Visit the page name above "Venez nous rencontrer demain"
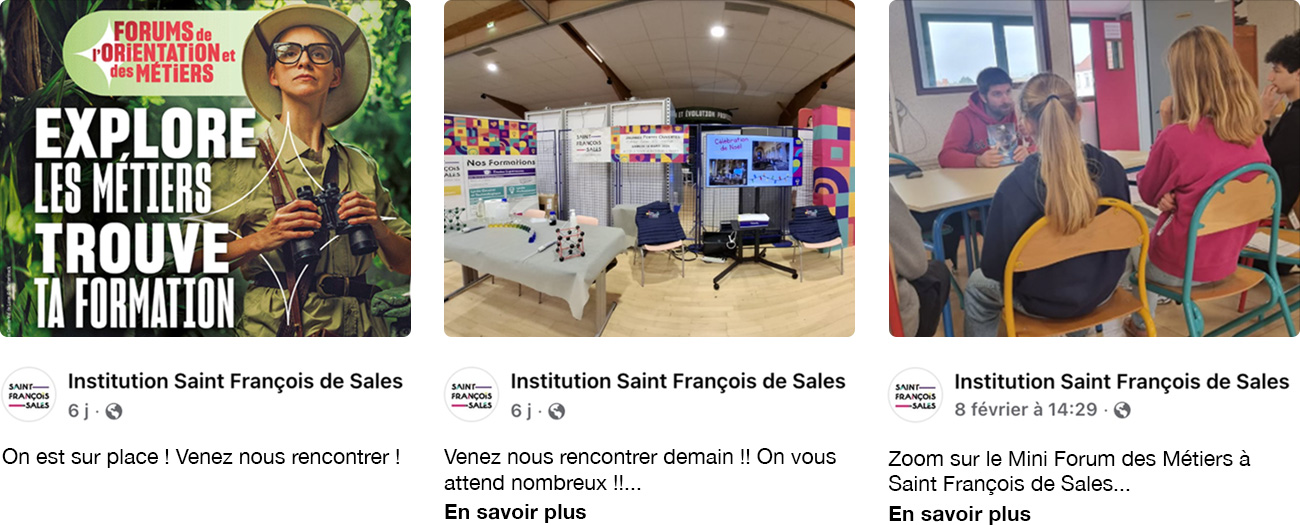Viewport: 1300px width, 525px height. click(678, 381)
